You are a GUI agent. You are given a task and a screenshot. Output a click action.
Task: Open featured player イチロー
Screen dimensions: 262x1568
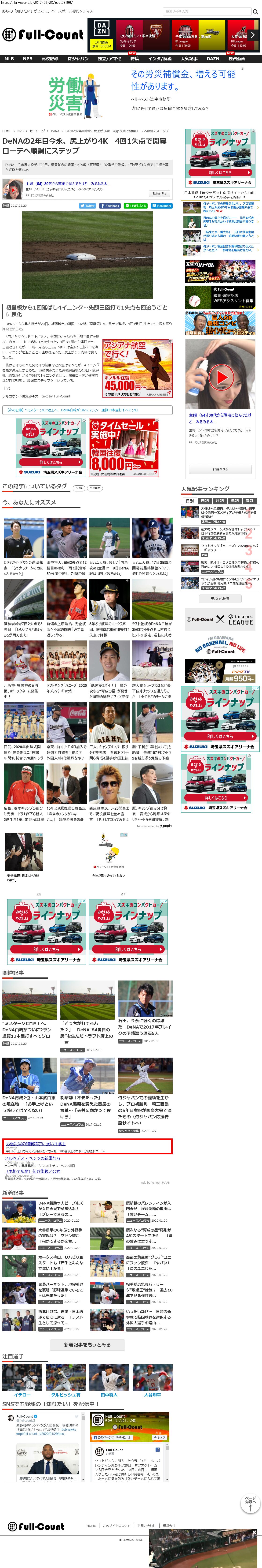point(22,1395)
